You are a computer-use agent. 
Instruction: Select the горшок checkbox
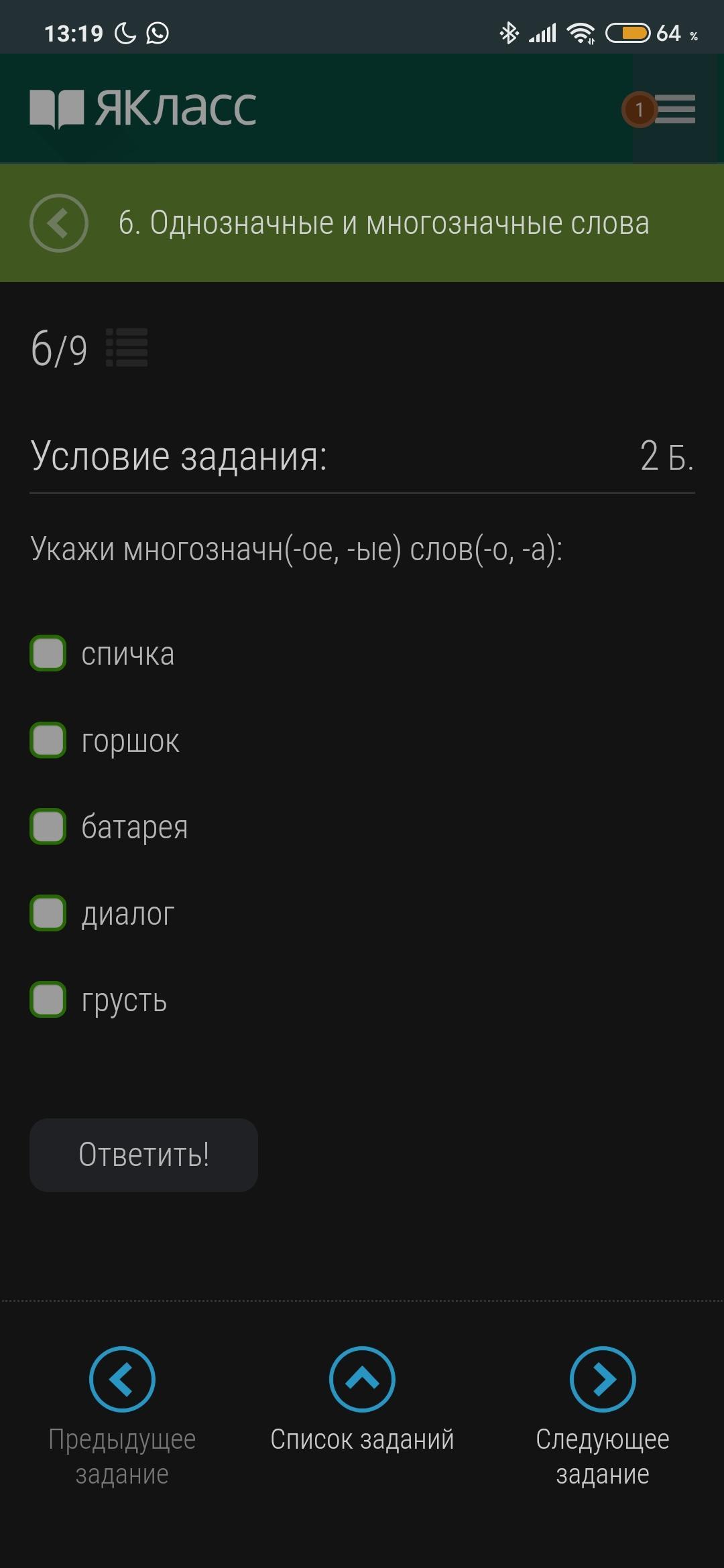tap(48, 740)
